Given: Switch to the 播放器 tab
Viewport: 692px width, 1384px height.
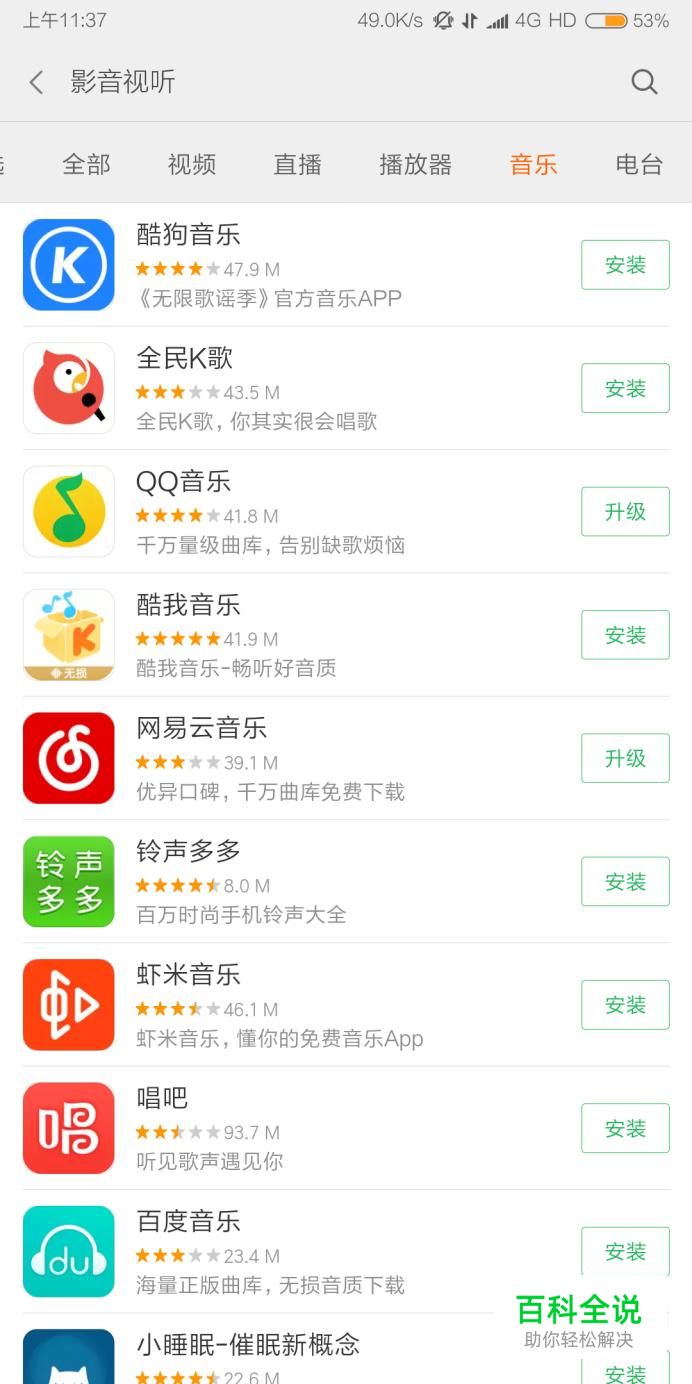Looking at the screenshot, I should 415,164.
